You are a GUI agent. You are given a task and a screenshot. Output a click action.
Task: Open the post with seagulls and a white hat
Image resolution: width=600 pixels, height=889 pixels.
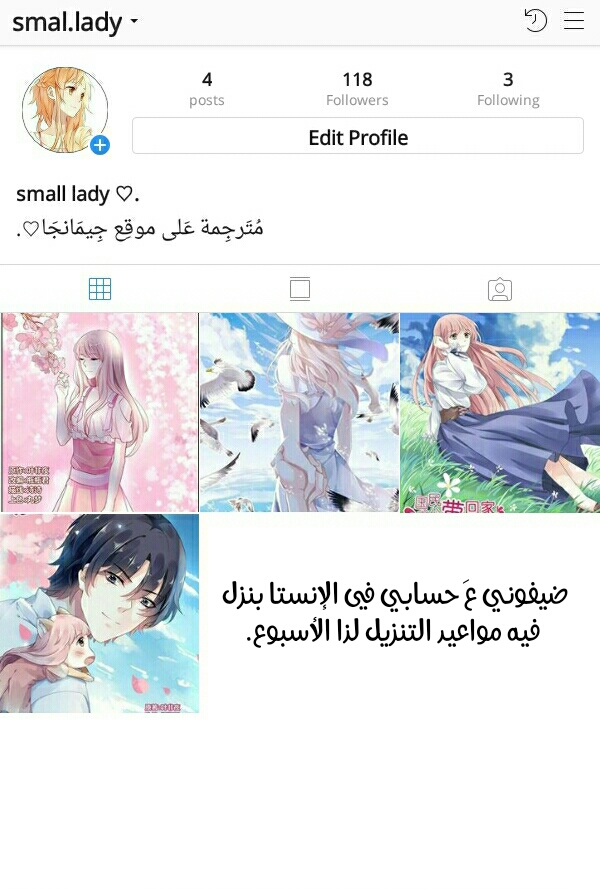coord(299,412)
